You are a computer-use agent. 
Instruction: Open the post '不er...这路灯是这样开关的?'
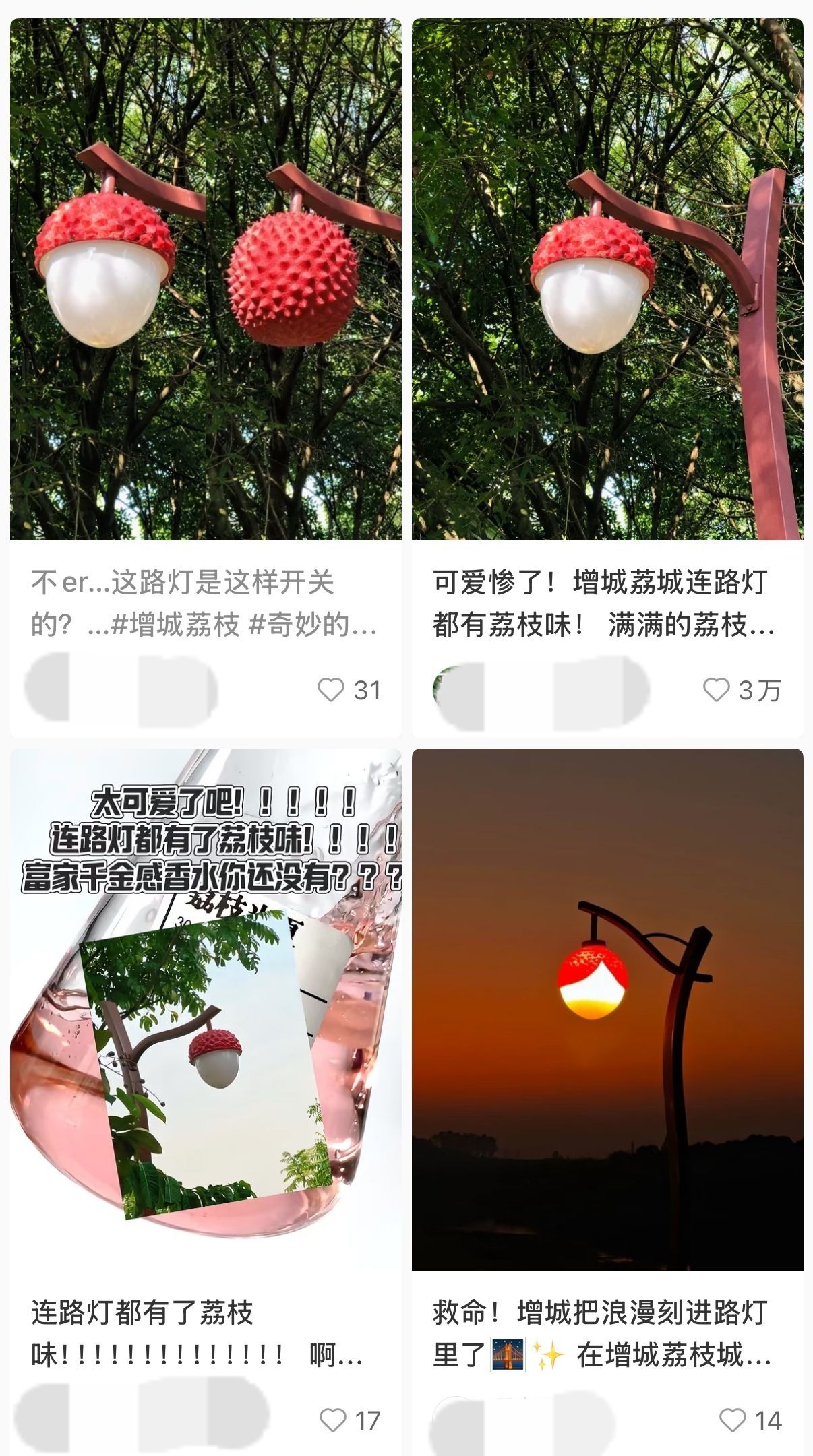pyautogui.click(x=205, y=279)
